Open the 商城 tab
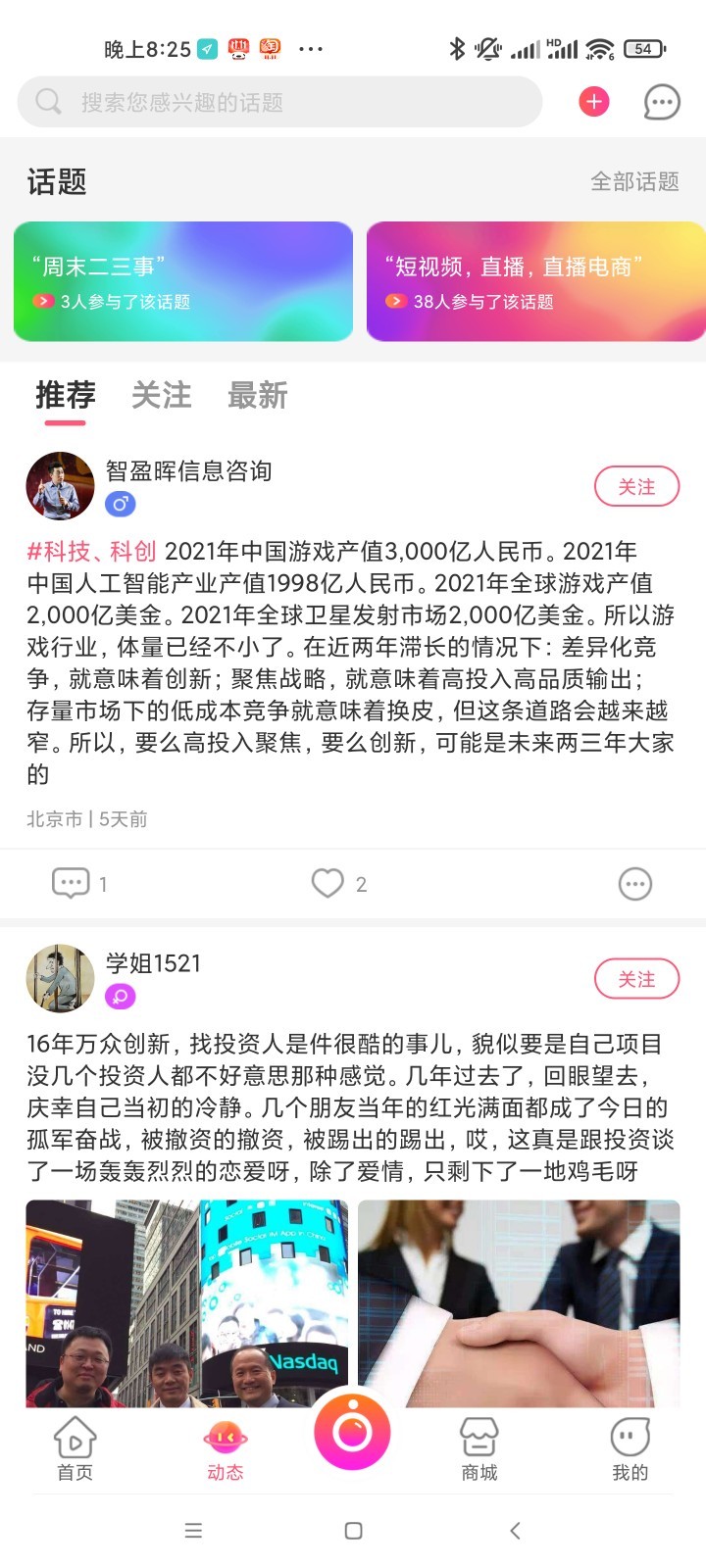Screen dimensions: 706x1568 [479, 1449]
